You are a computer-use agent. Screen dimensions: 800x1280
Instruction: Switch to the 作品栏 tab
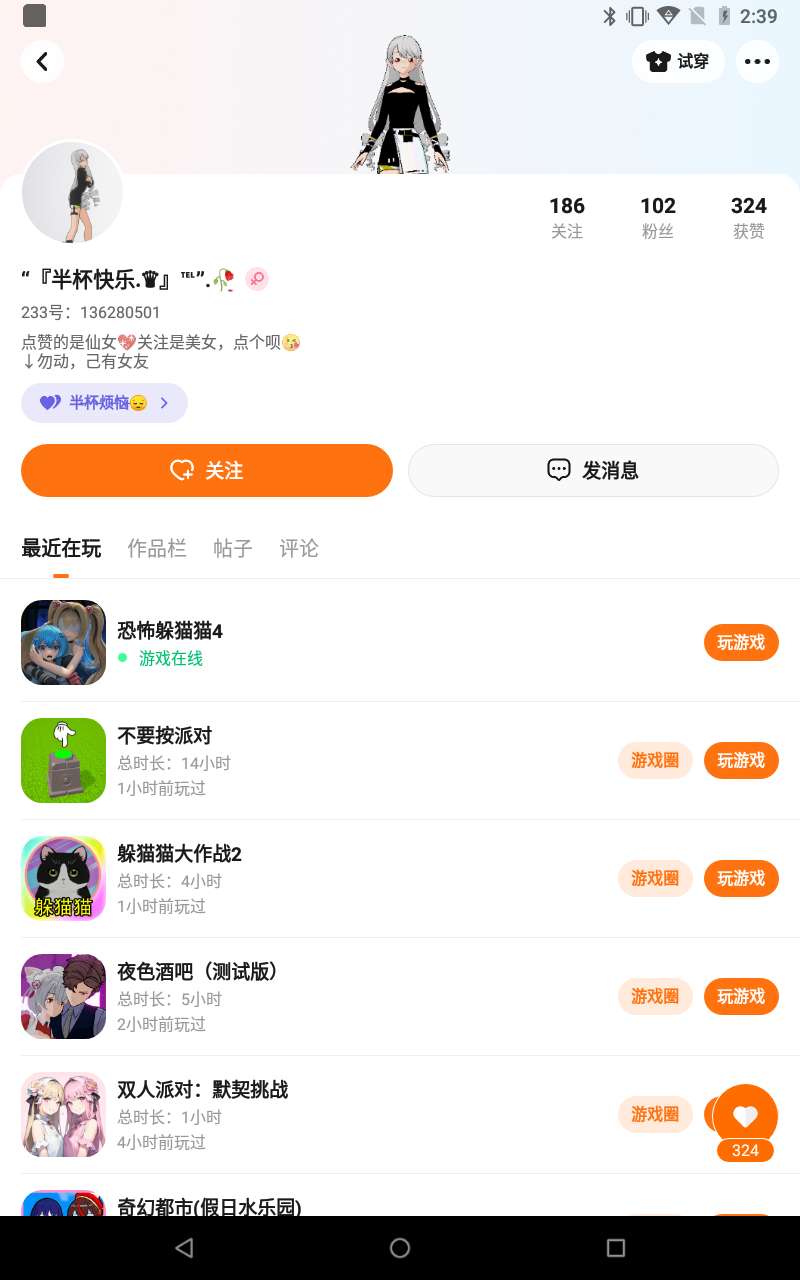pos(157,548)
